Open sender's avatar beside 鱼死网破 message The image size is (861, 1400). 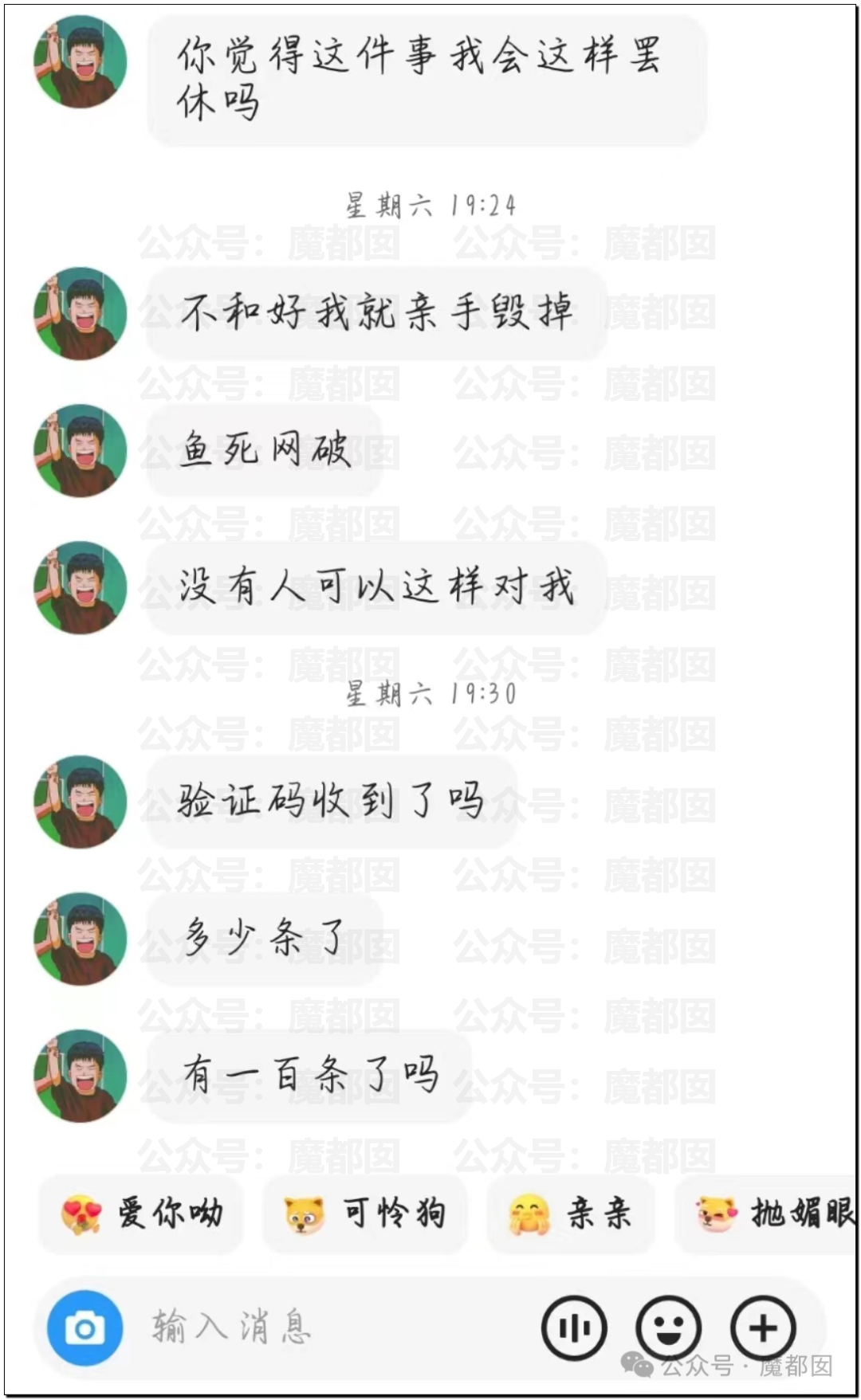[81, 450]
